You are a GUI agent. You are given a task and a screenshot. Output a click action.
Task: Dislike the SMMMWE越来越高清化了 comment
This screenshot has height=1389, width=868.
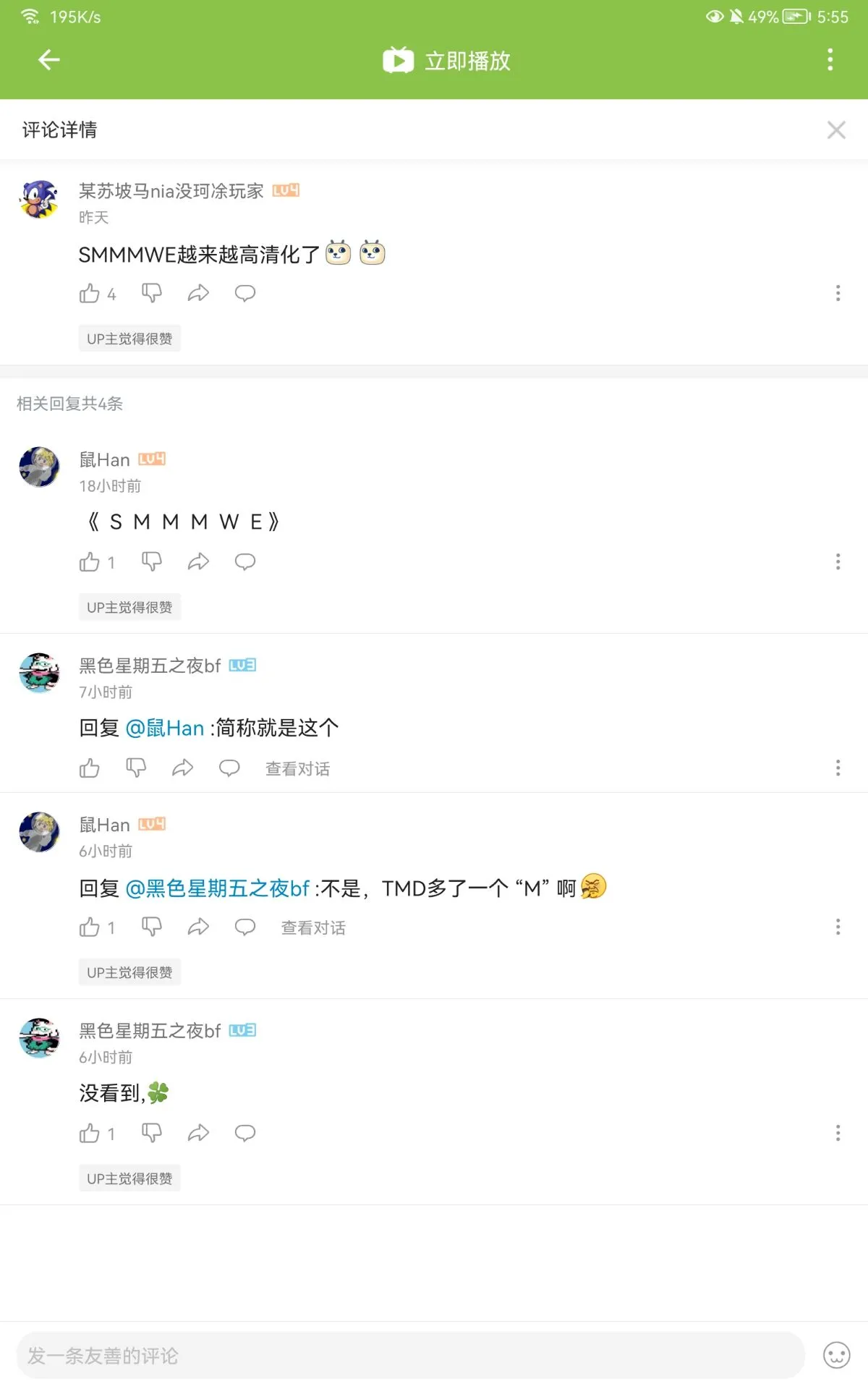(151, 294)
